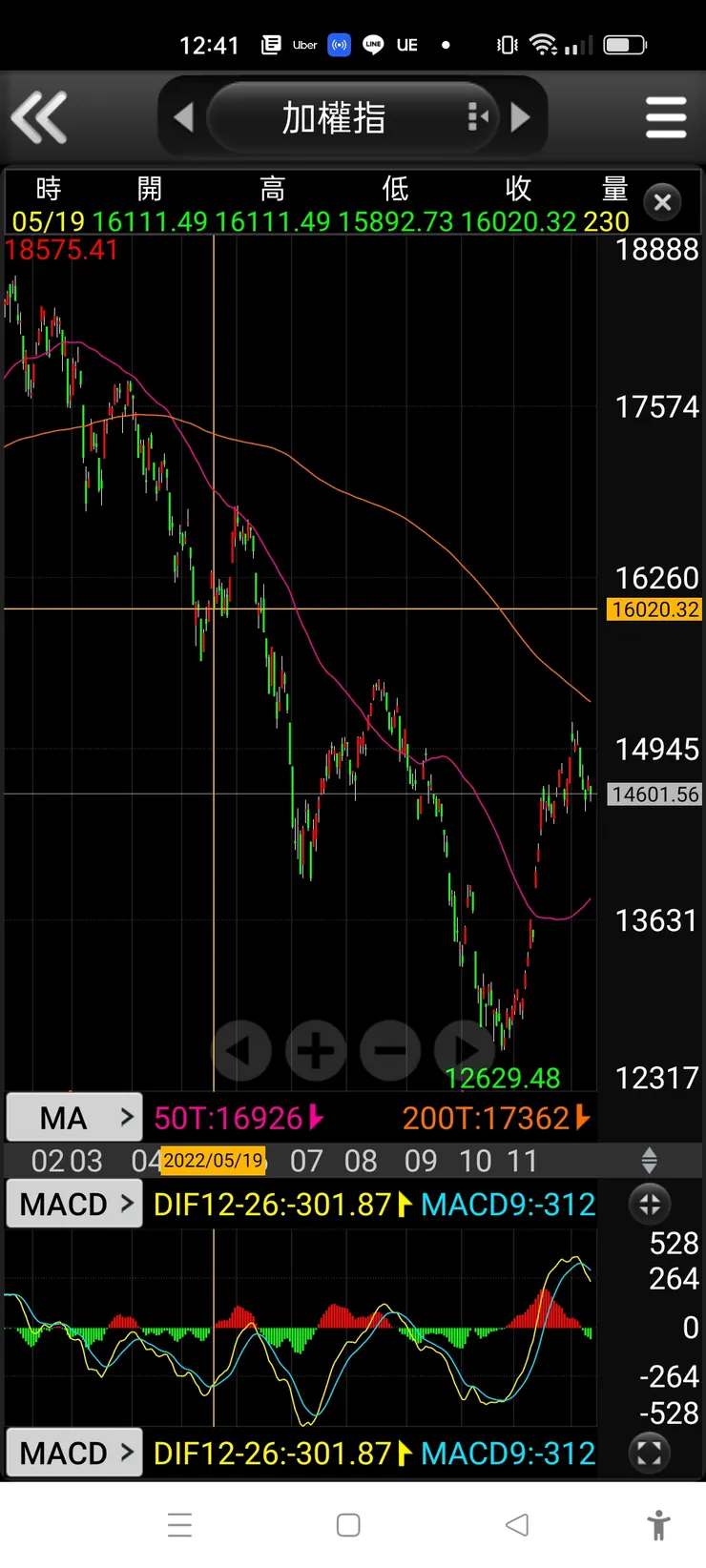
Task: Zoom out of the chart
Action: coord(390,1050)
